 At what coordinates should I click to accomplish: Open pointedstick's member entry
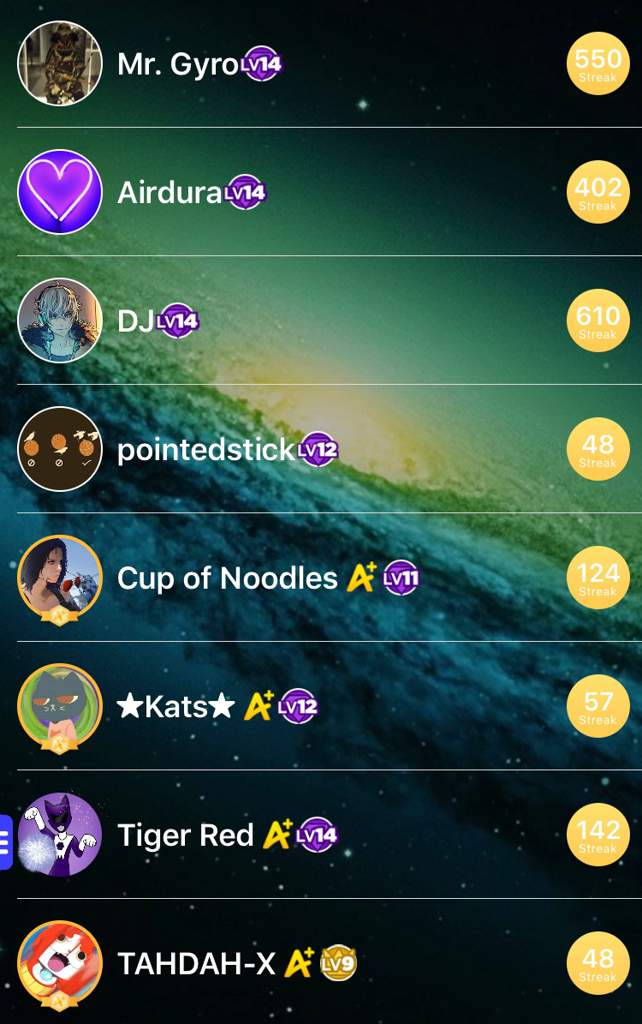(x=205, y=450)
